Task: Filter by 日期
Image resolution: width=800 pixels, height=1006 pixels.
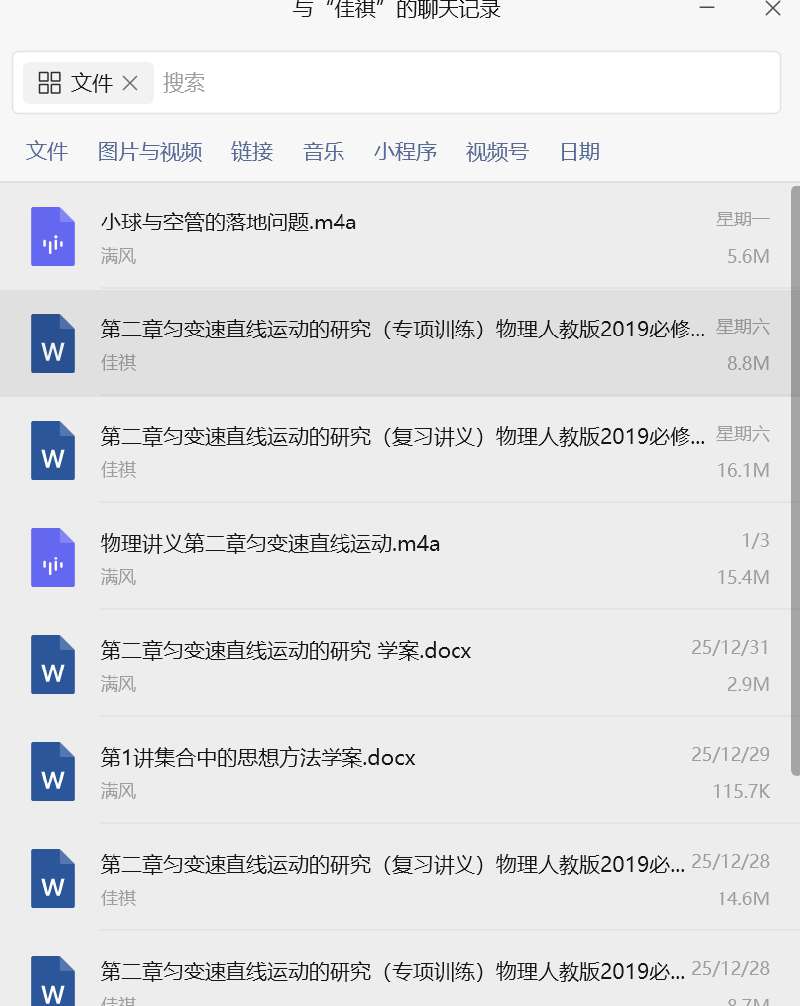Action: pos(579,152)
